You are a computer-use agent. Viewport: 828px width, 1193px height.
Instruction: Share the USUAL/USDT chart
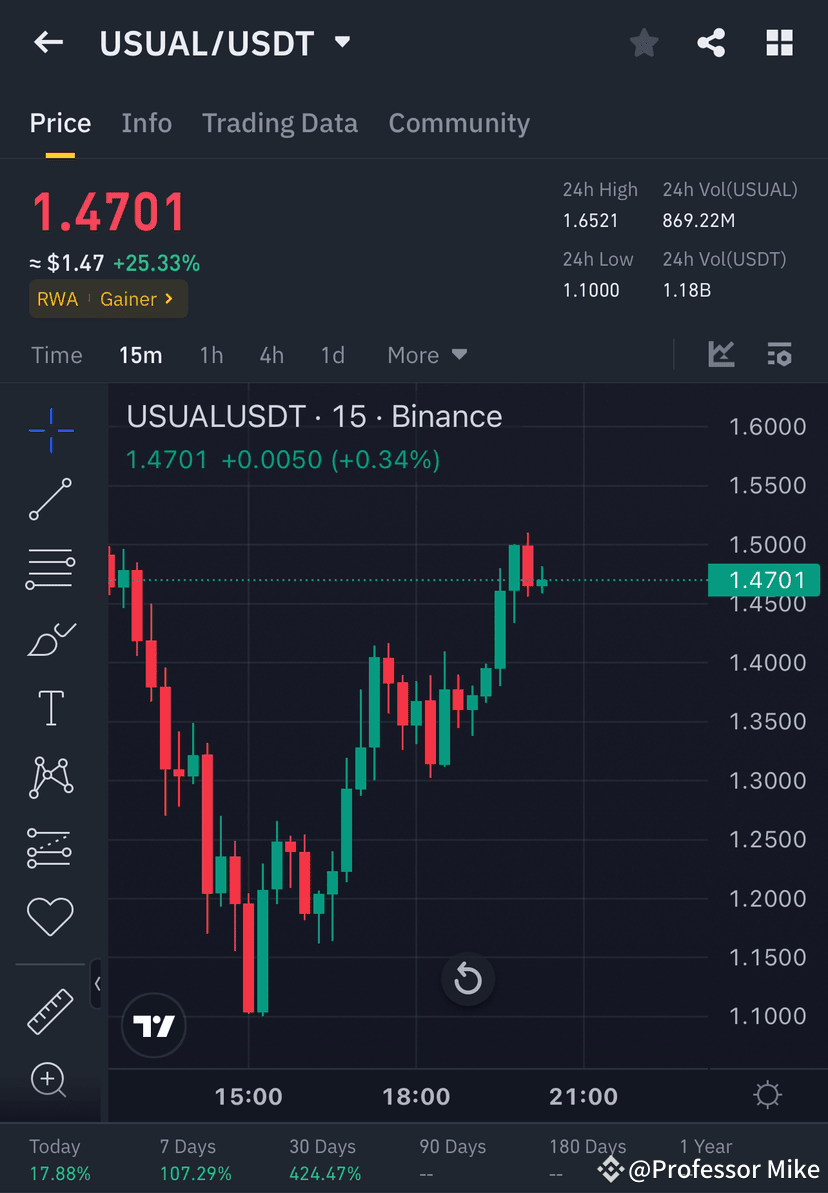(x=711, y=42)
